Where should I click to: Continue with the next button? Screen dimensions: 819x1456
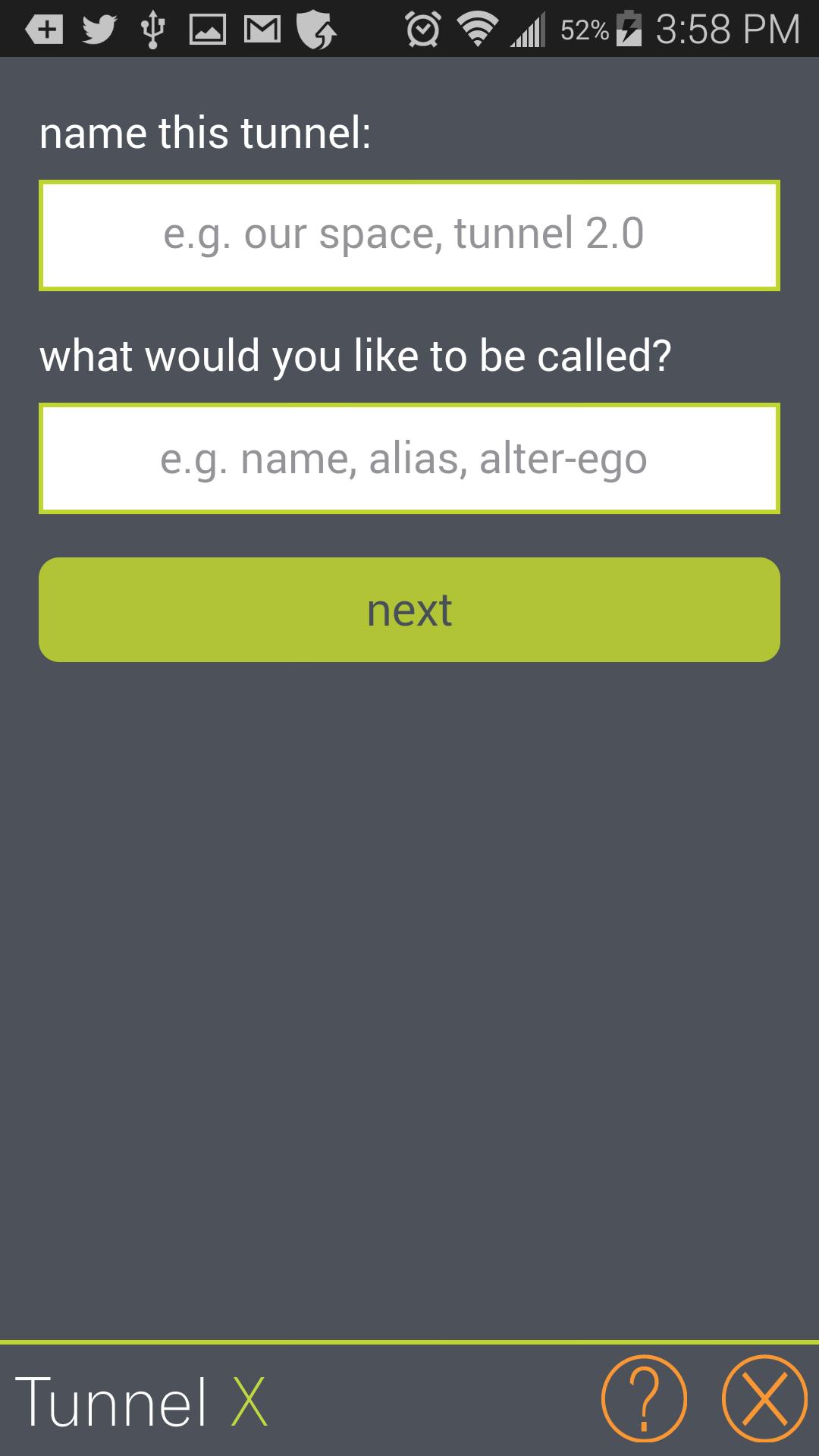coord(409,610)
